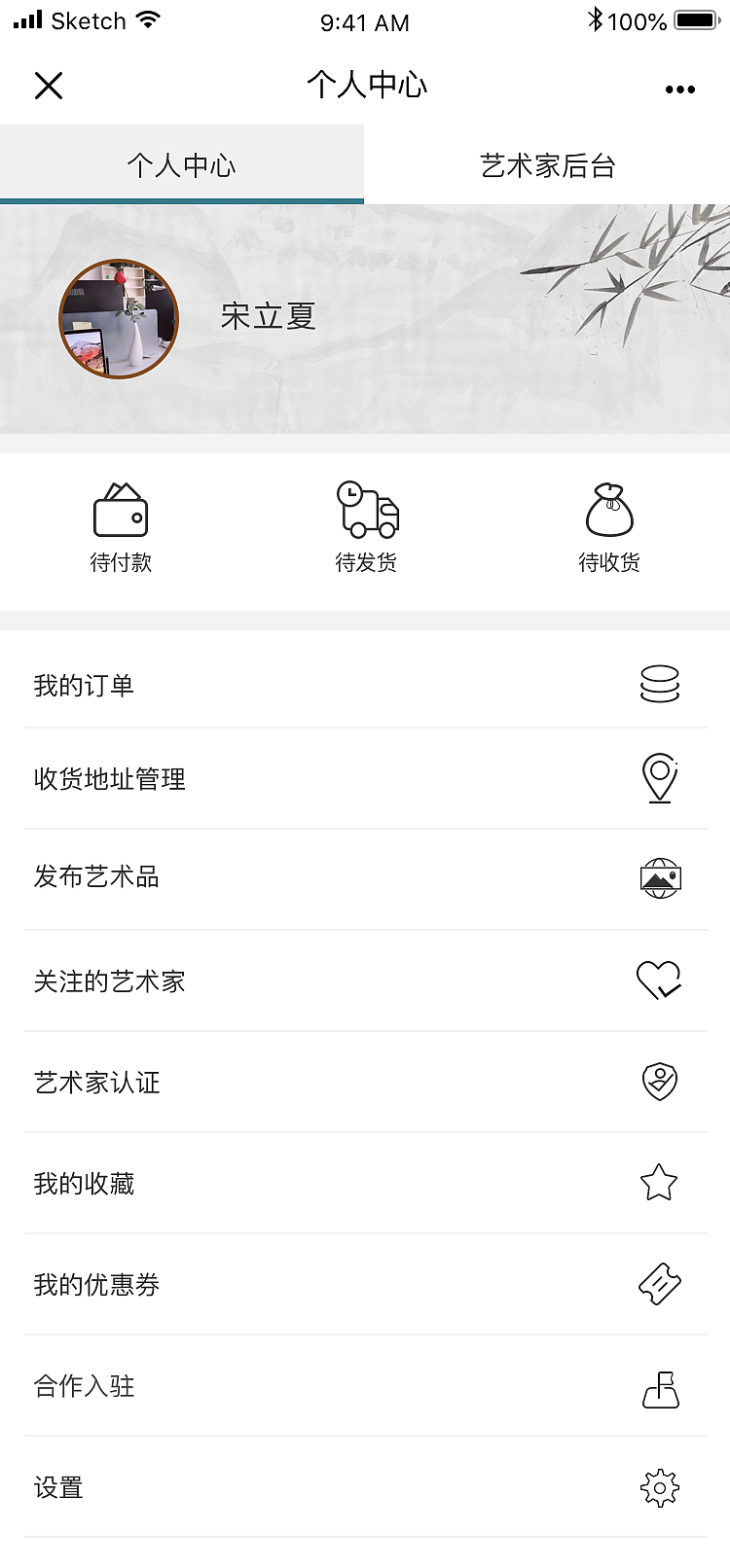Open the more options menu (three dots)
Viewport: 730px width, 1568px height.
click(x=678, y=88)
